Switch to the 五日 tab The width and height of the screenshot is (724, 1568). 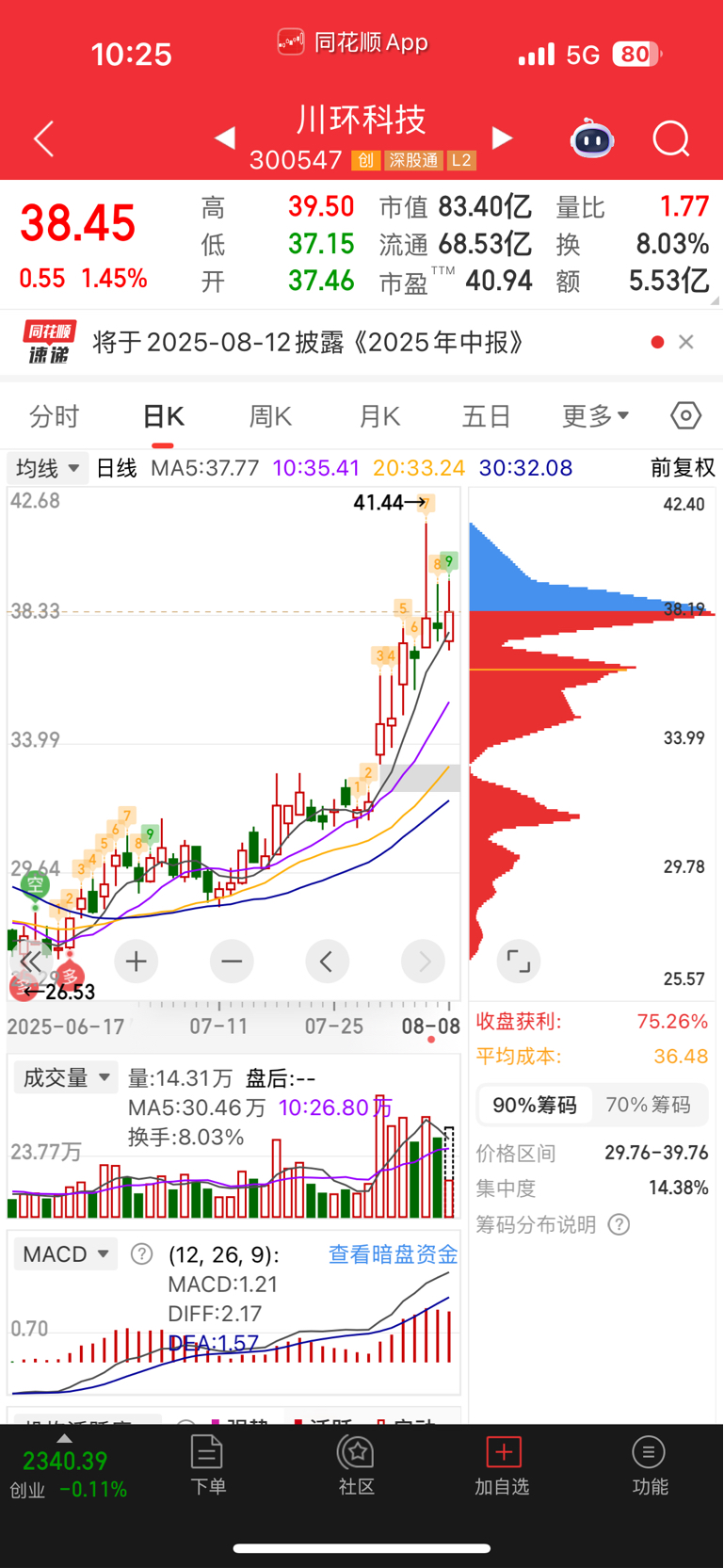pos(486,415)
